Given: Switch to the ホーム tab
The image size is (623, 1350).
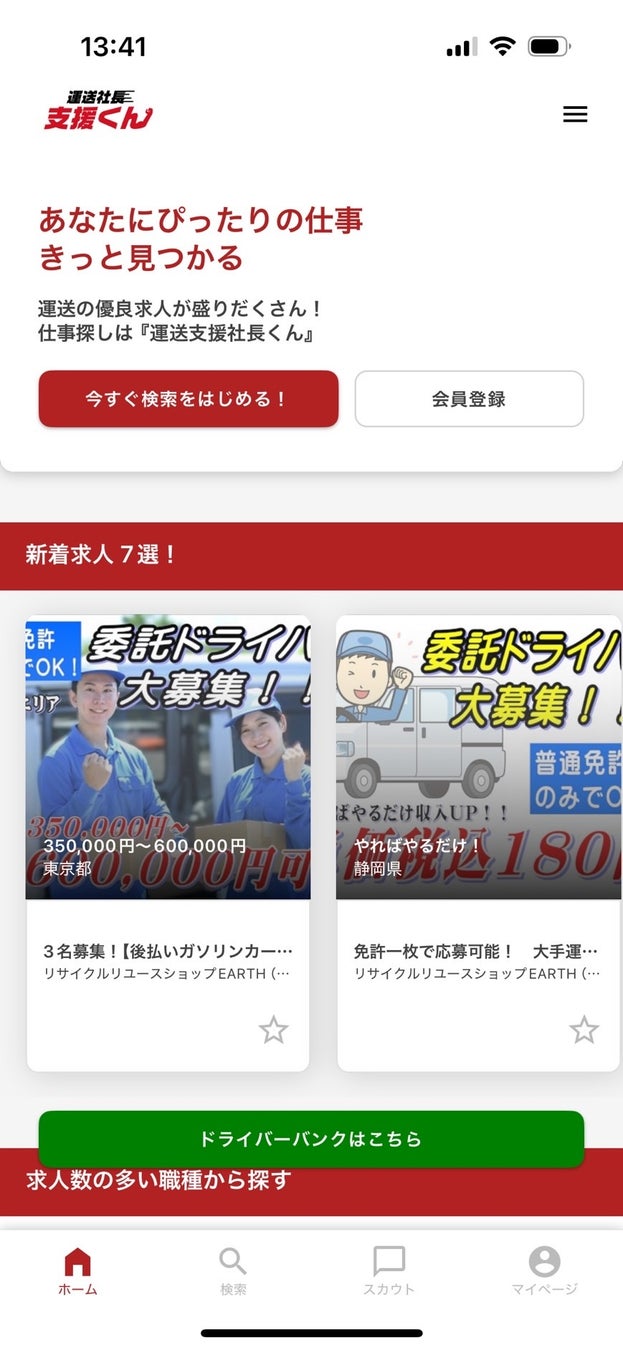Looking at the screenshot, I should (77, 1271).
